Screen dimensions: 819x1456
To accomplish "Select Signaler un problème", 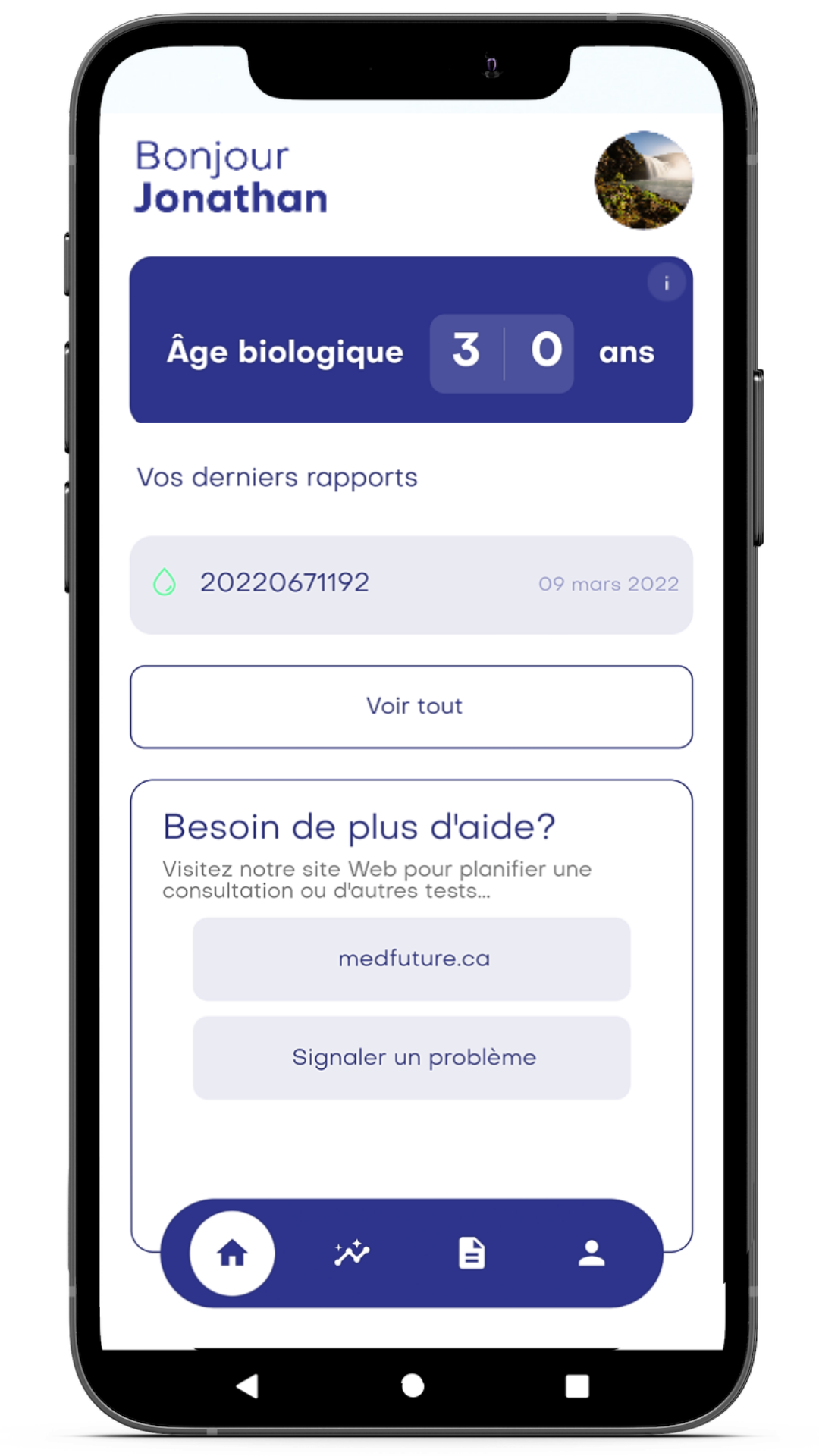I will 411,1058.
